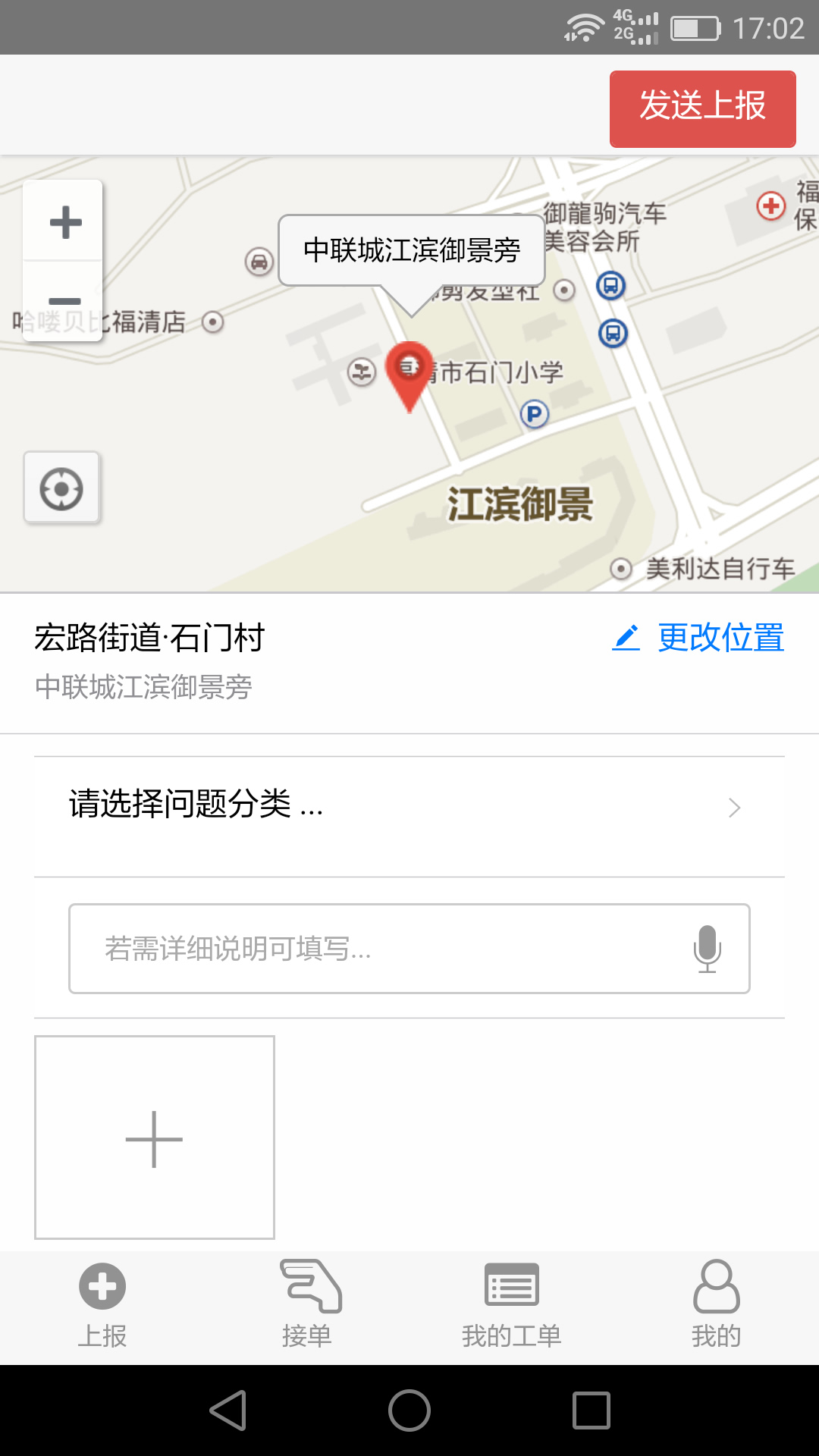The width and height of the screenshot is (819, 1456).
Task: Go back using the system back button
Action: point(227,1410)
